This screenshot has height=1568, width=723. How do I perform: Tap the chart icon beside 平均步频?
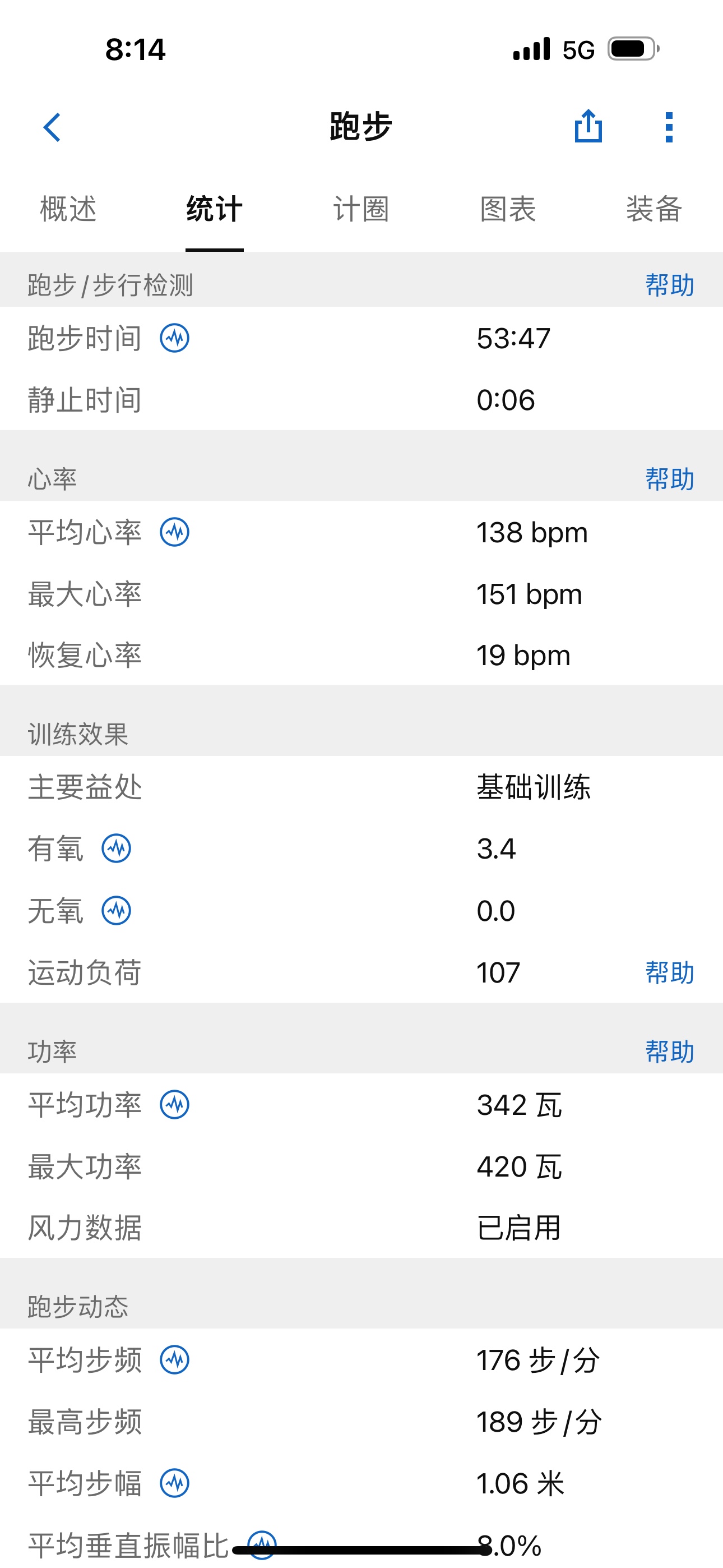tap(175, 1360)
